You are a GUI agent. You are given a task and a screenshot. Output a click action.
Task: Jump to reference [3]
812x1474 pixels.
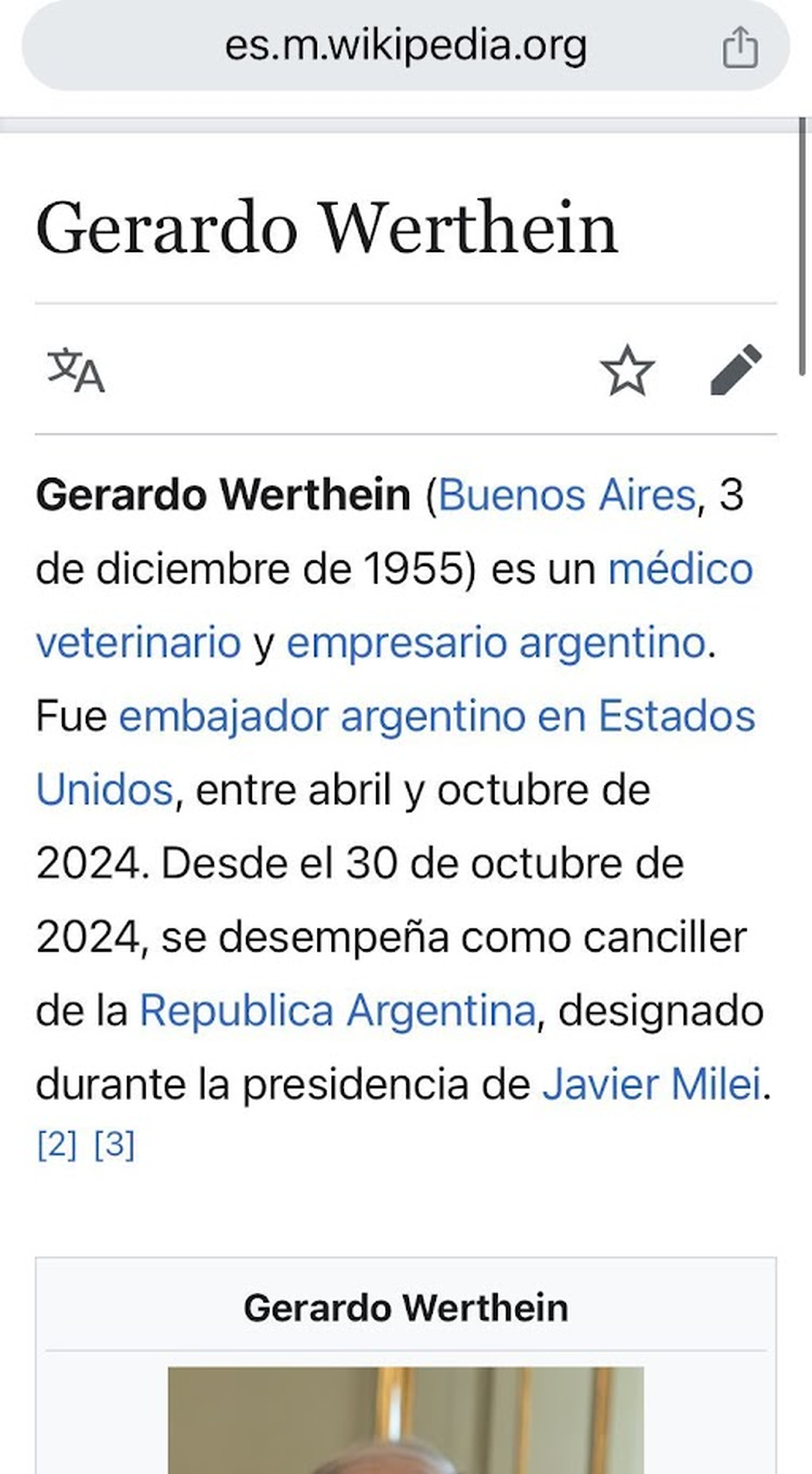pos(114,1144)
